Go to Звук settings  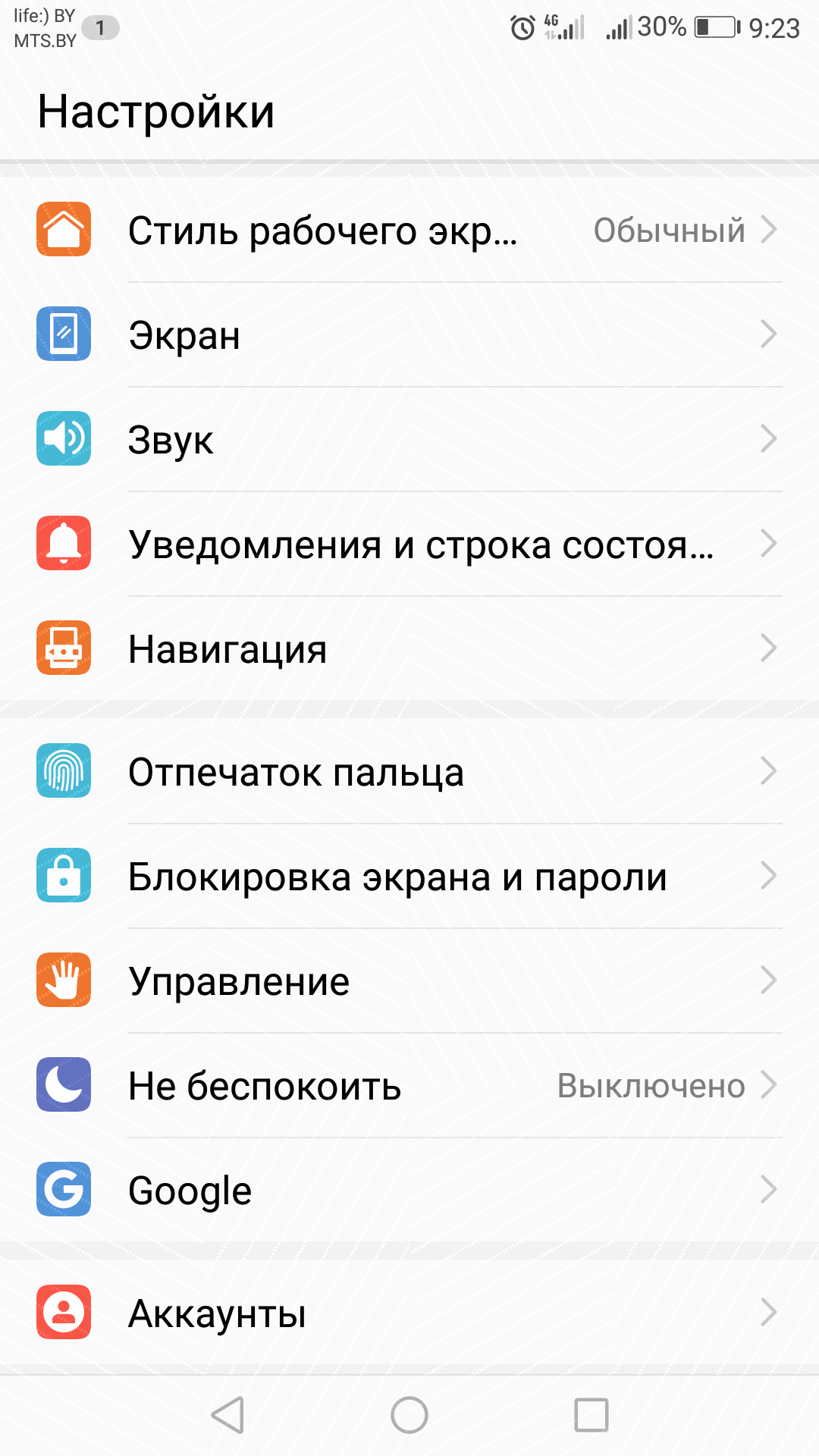[409, 439]
